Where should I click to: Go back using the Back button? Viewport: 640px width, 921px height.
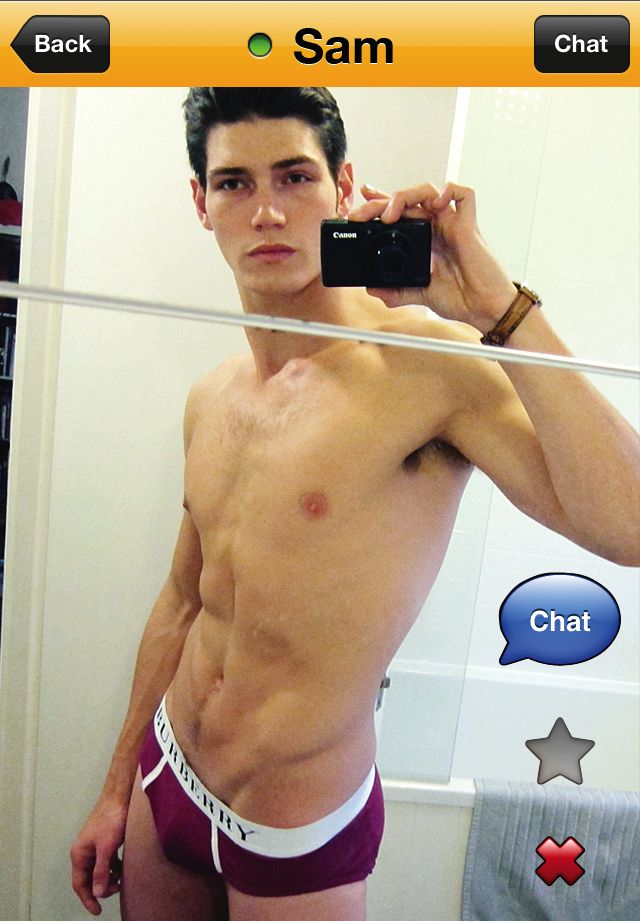[61, 44]
